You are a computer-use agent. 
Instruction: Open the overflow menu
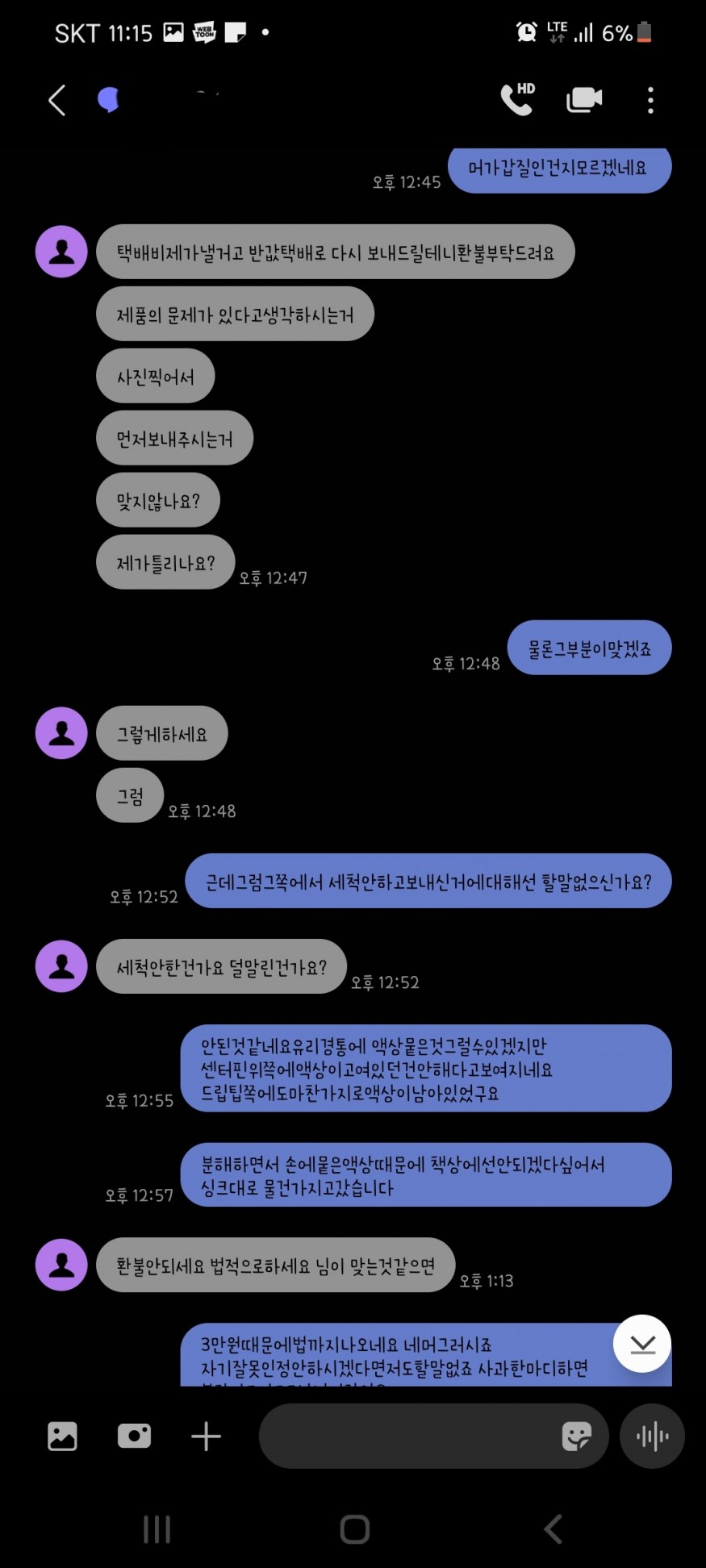(650, 100)
